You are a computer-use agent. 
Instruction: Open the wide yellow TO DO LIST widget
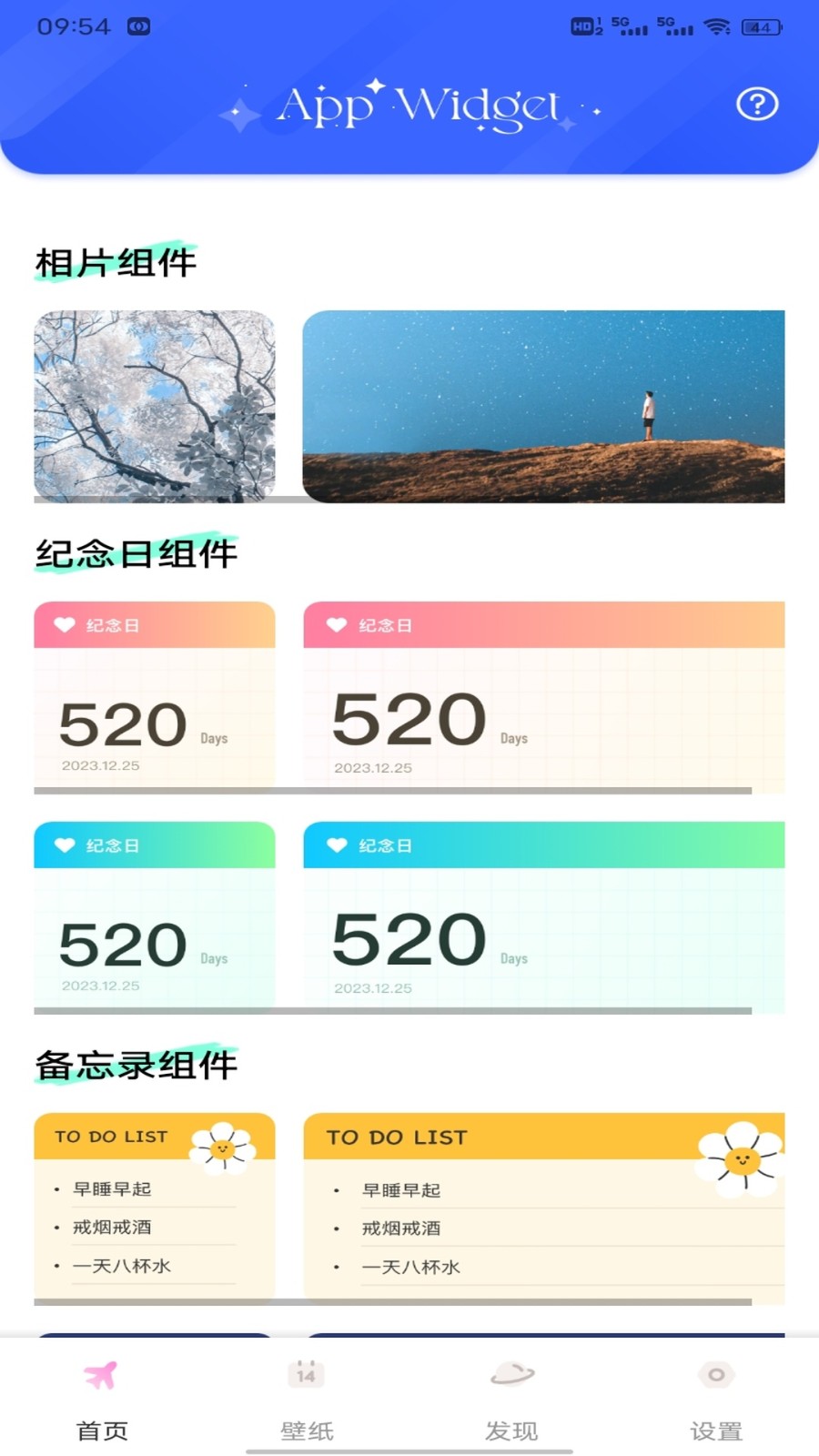click(543, 1207)
